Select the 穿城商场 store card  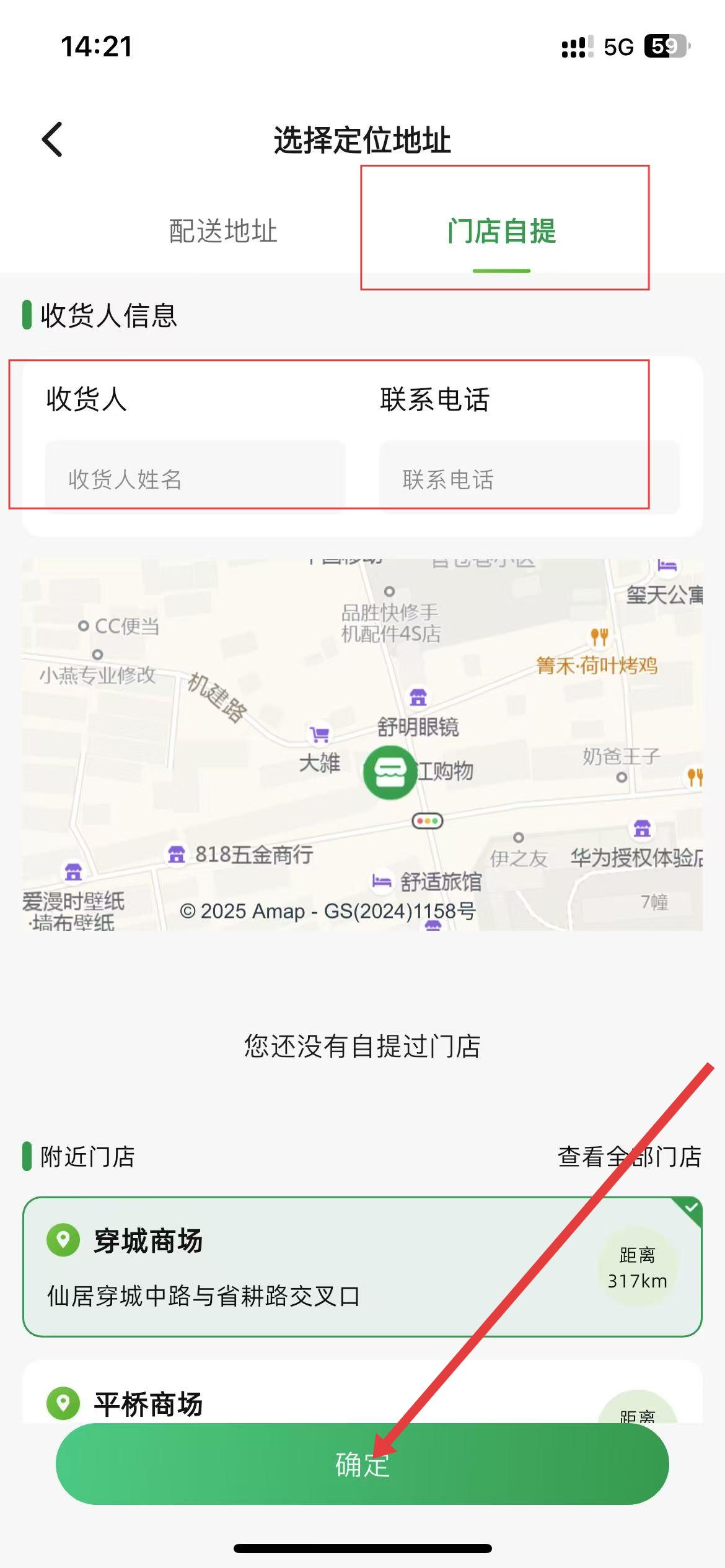[x=362, y=1266]
